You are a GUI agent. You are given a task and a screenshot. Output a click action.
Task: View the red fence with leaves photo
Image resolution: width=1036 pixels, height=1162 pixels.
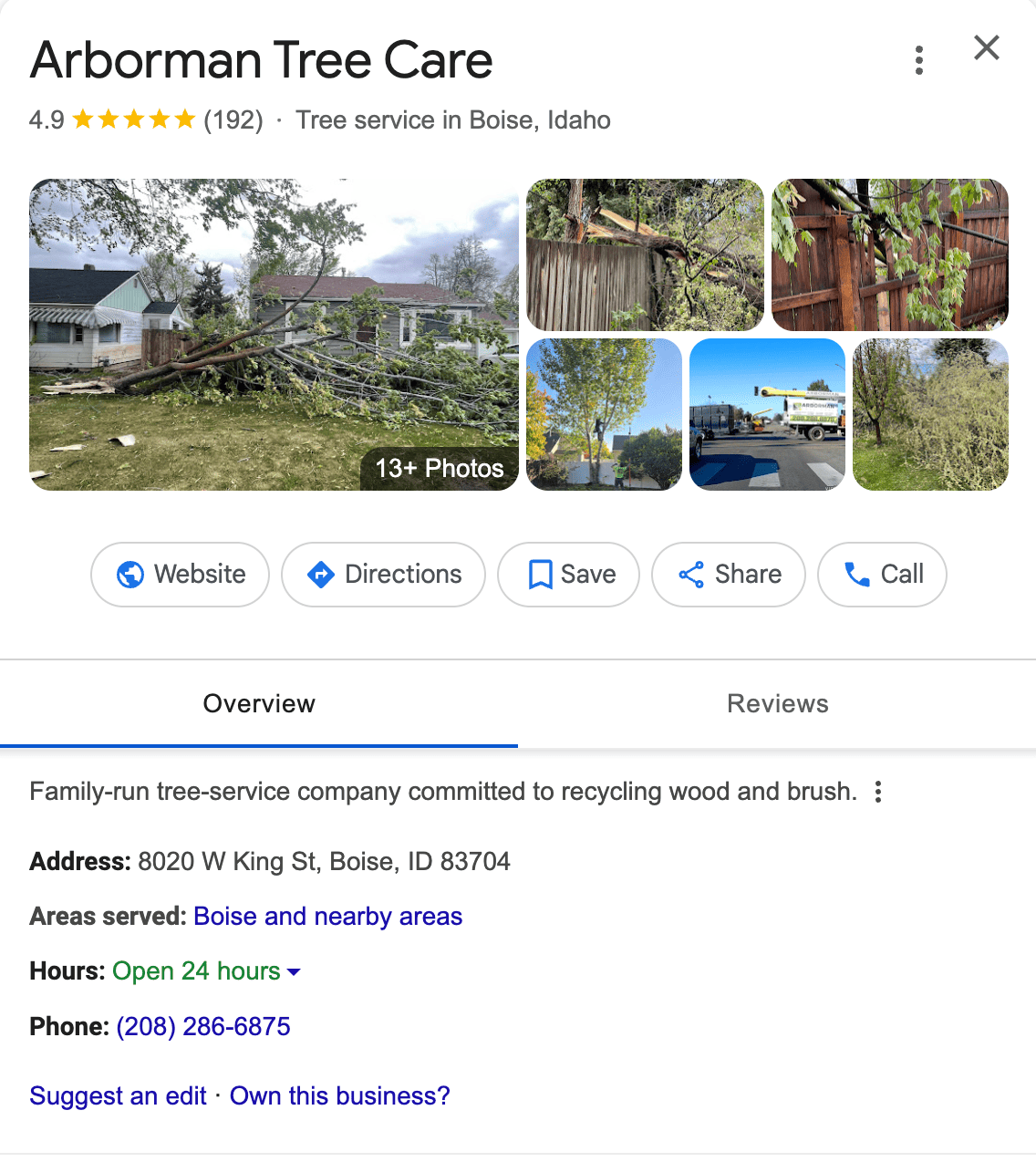(x=889, y=254)
